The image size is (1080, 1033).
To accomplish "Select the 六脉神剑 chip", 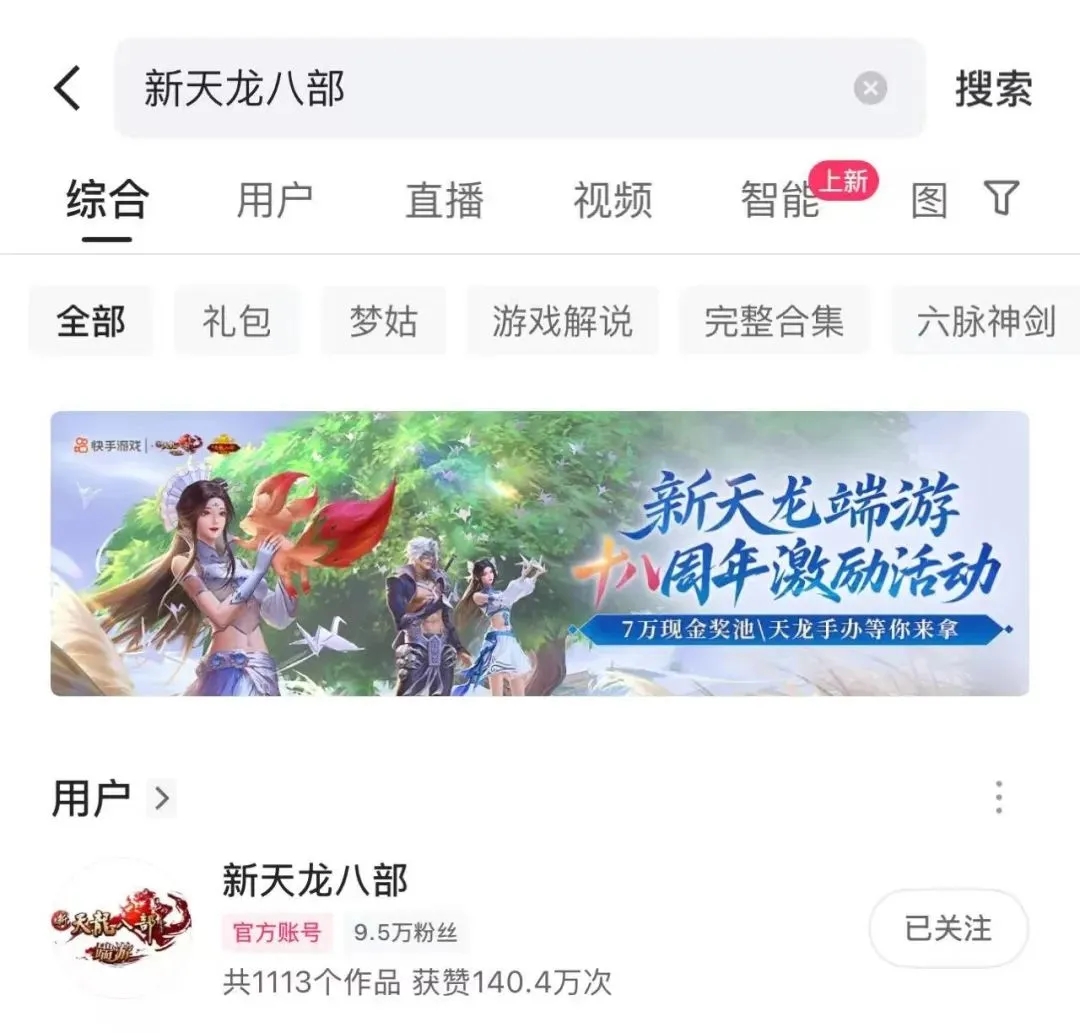I will 985,322.
